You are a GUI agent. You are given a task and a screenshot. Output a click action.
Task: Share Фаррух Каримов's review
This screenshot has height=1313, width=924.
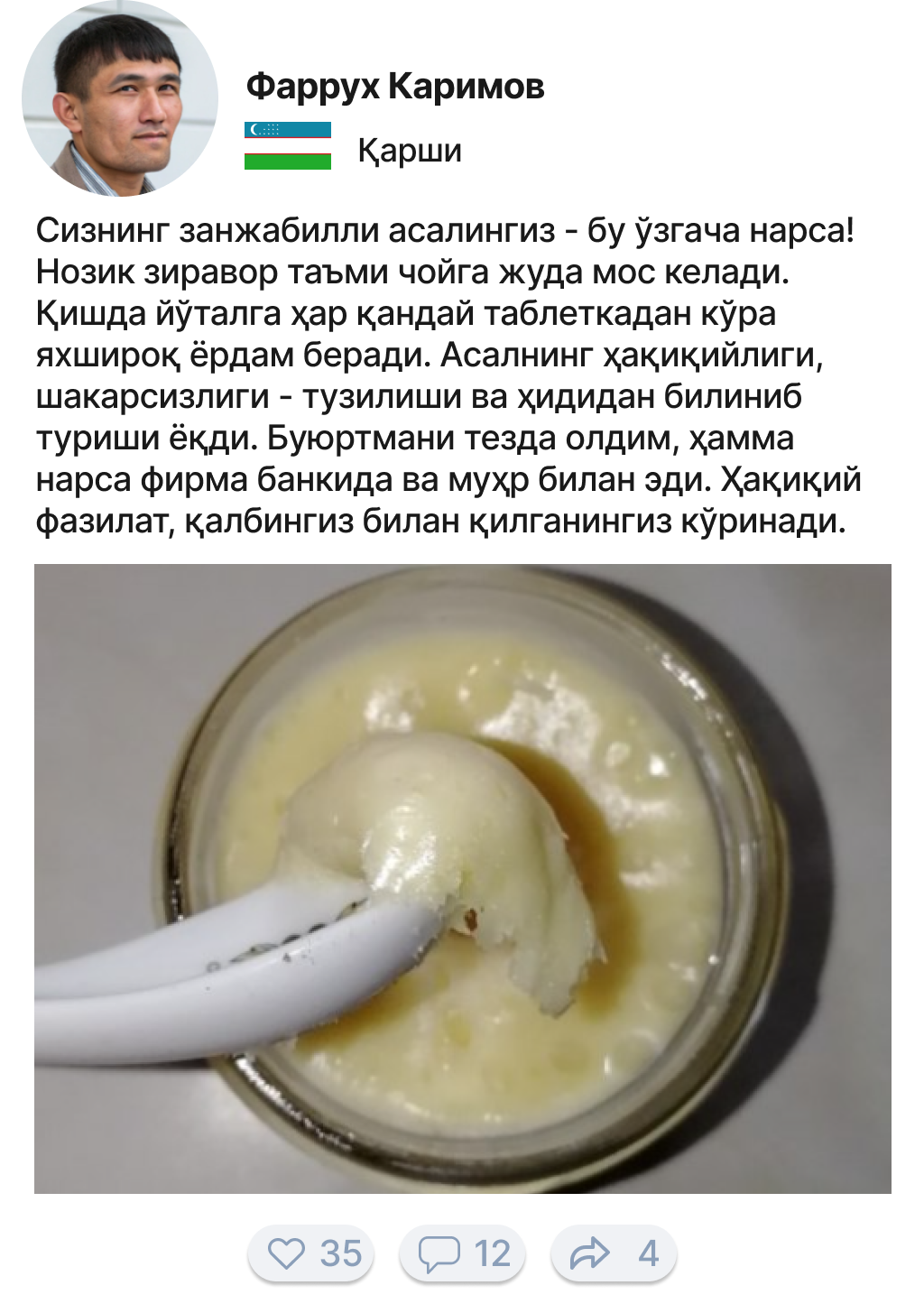point(614,1253)
